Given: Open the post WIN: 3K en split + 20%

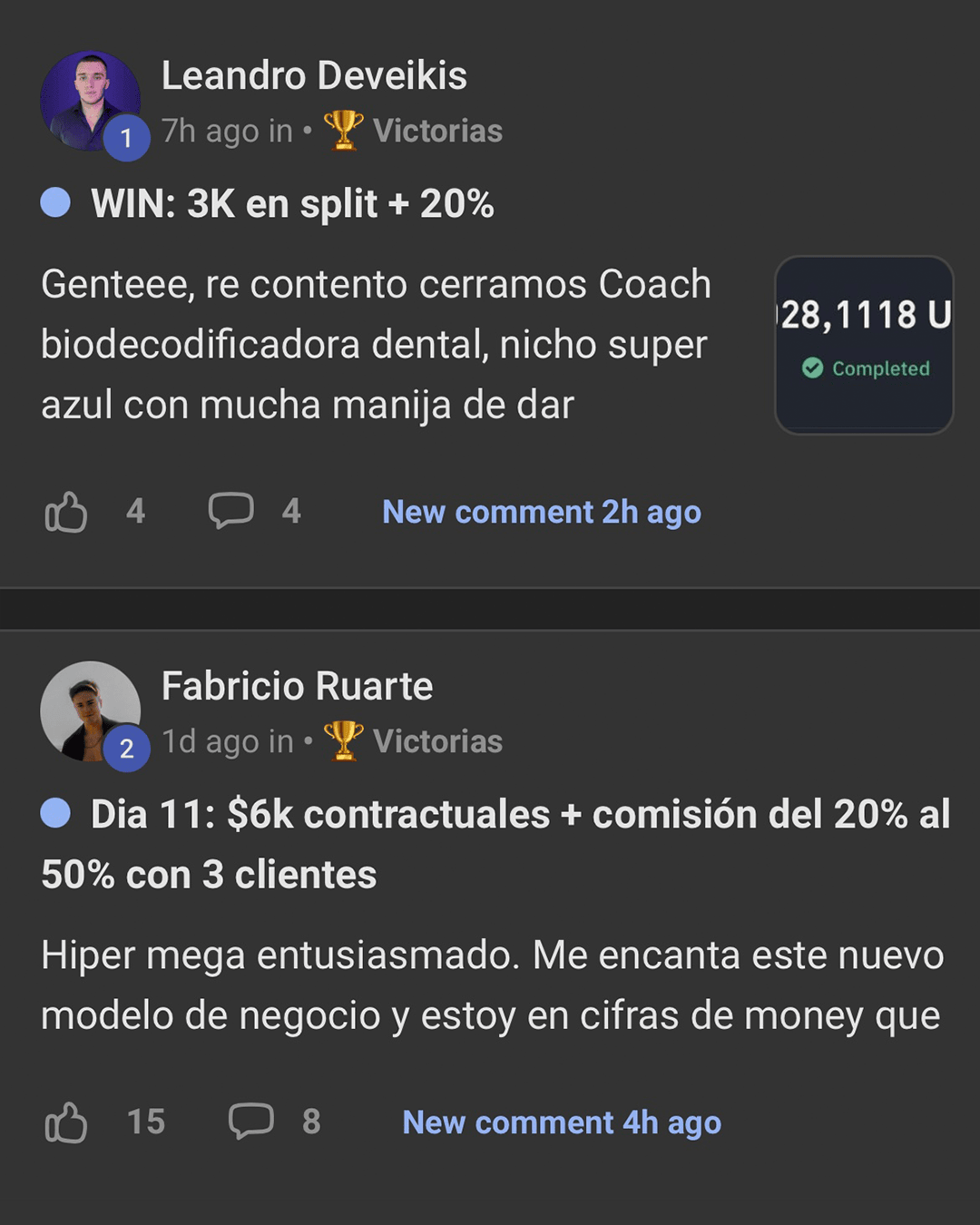Looking at the screenshot, I should (x=292, y=204).
